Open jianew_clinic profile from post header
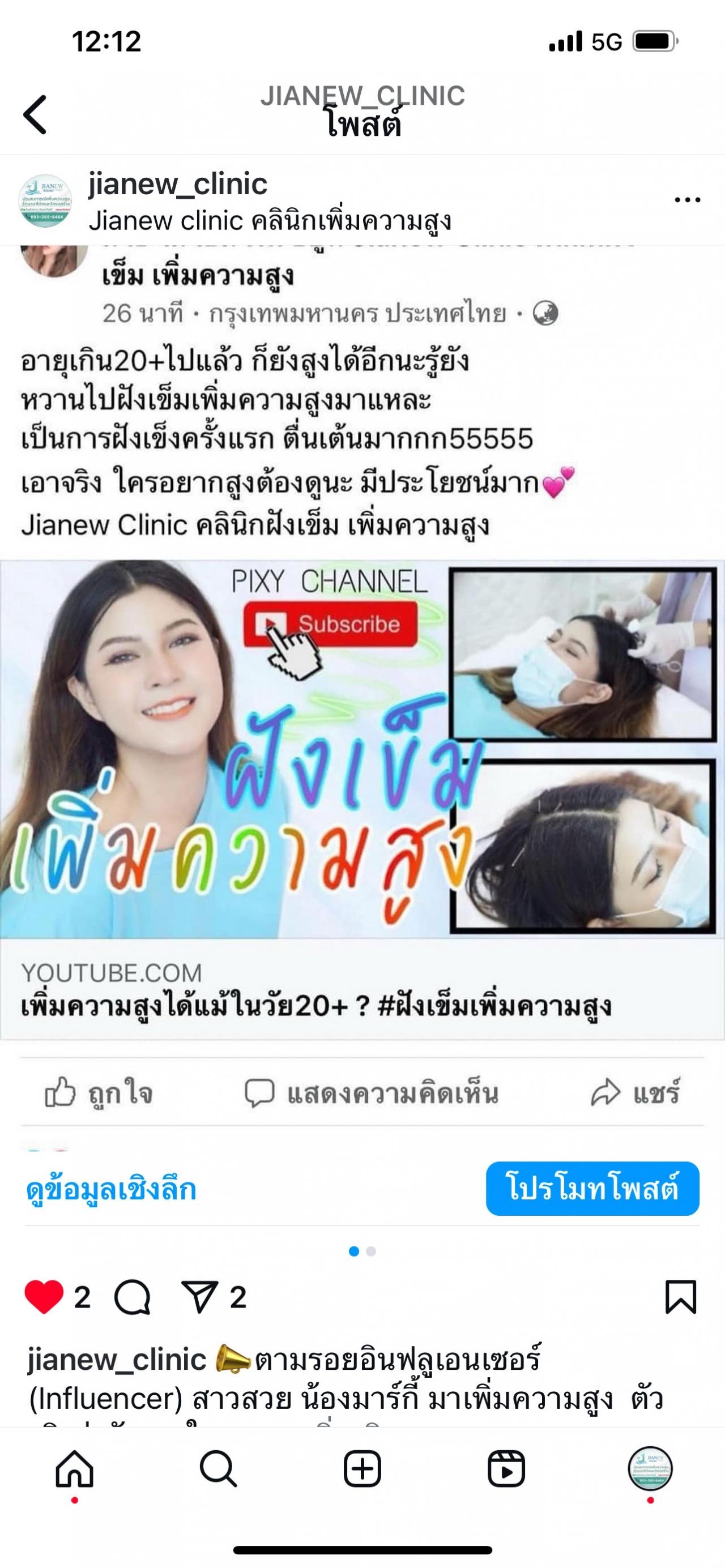Screen dimensions: 725x1568 [178, 185]
